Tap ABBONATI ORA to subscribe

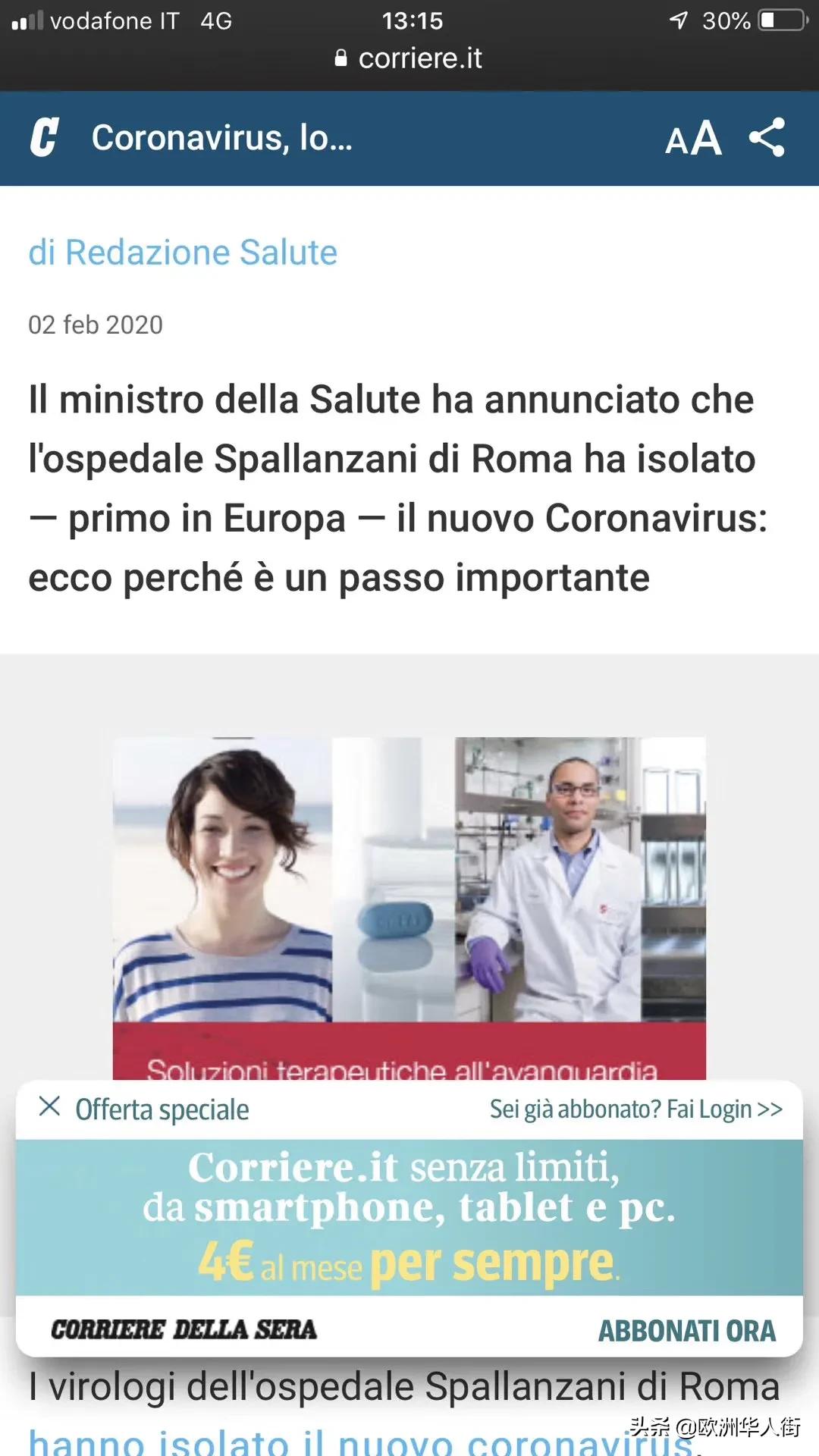[687, 1331]
